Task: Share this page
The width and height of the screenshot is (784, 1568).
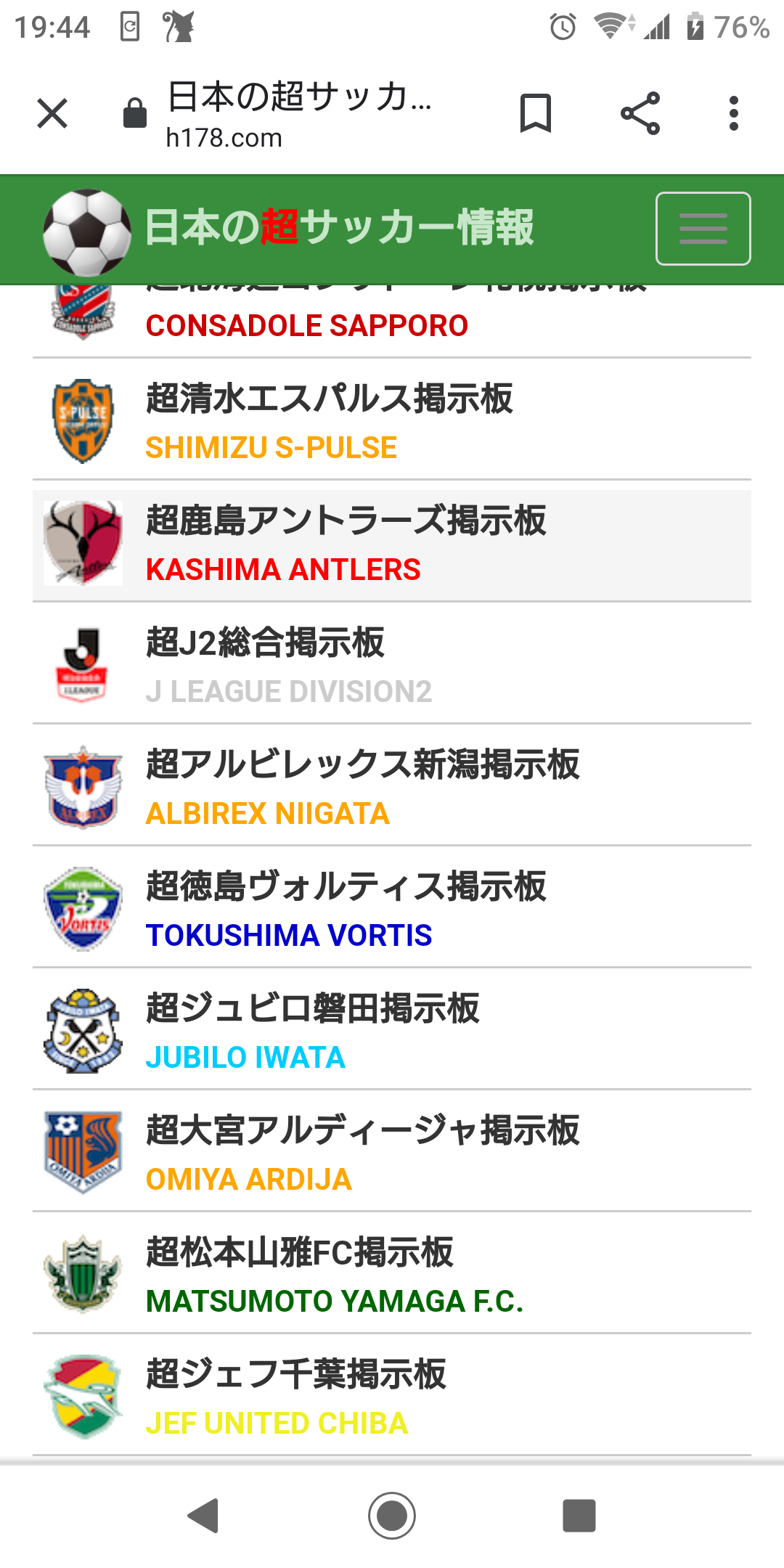Action: (640, 113)
